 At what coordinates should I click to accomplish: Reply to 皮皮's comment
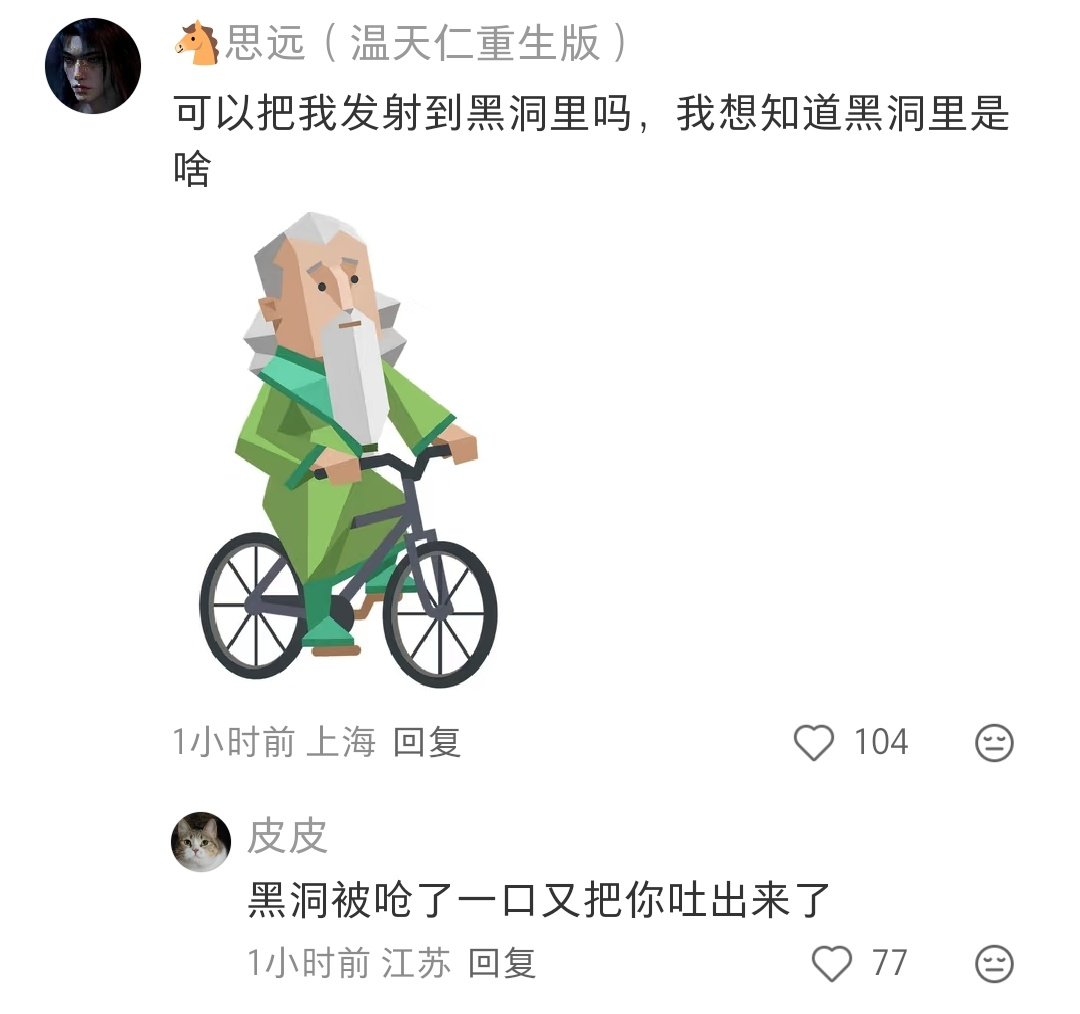(502, 963)
